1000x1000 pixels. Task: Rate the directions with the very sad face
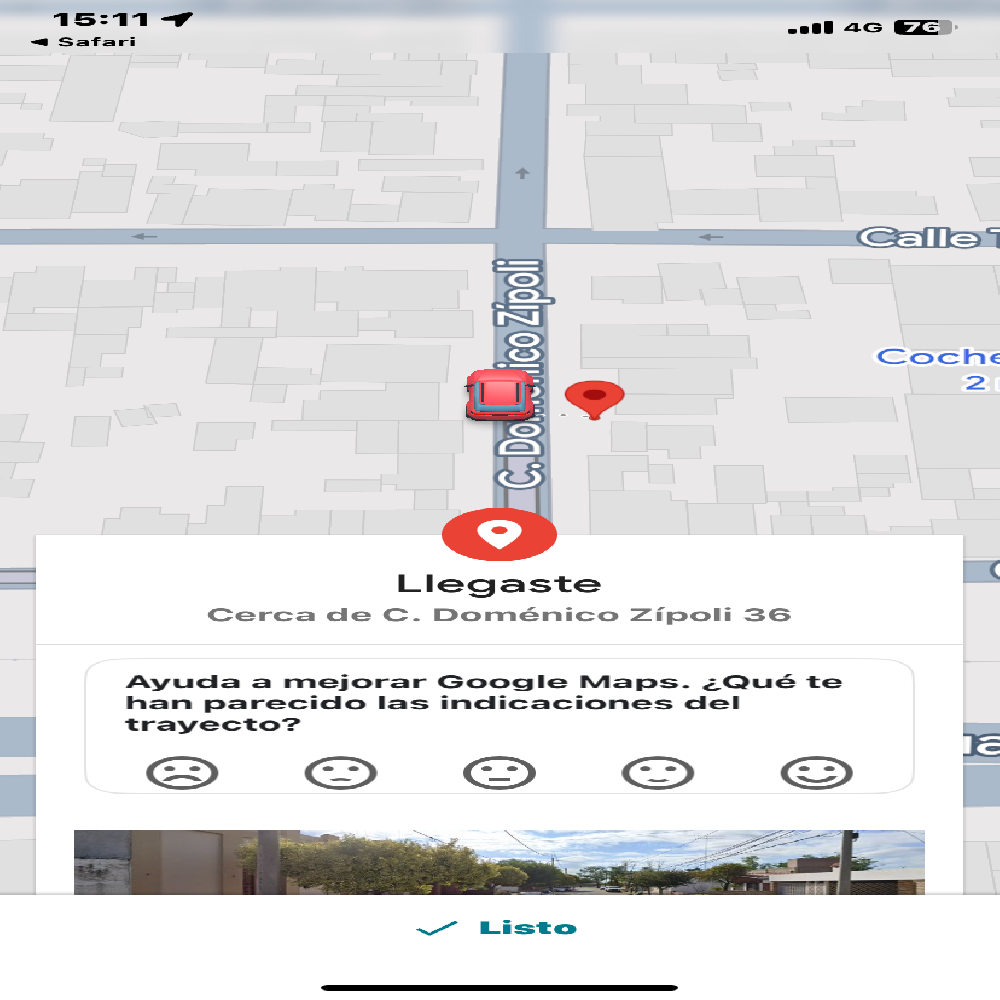[x=182, y=772]
